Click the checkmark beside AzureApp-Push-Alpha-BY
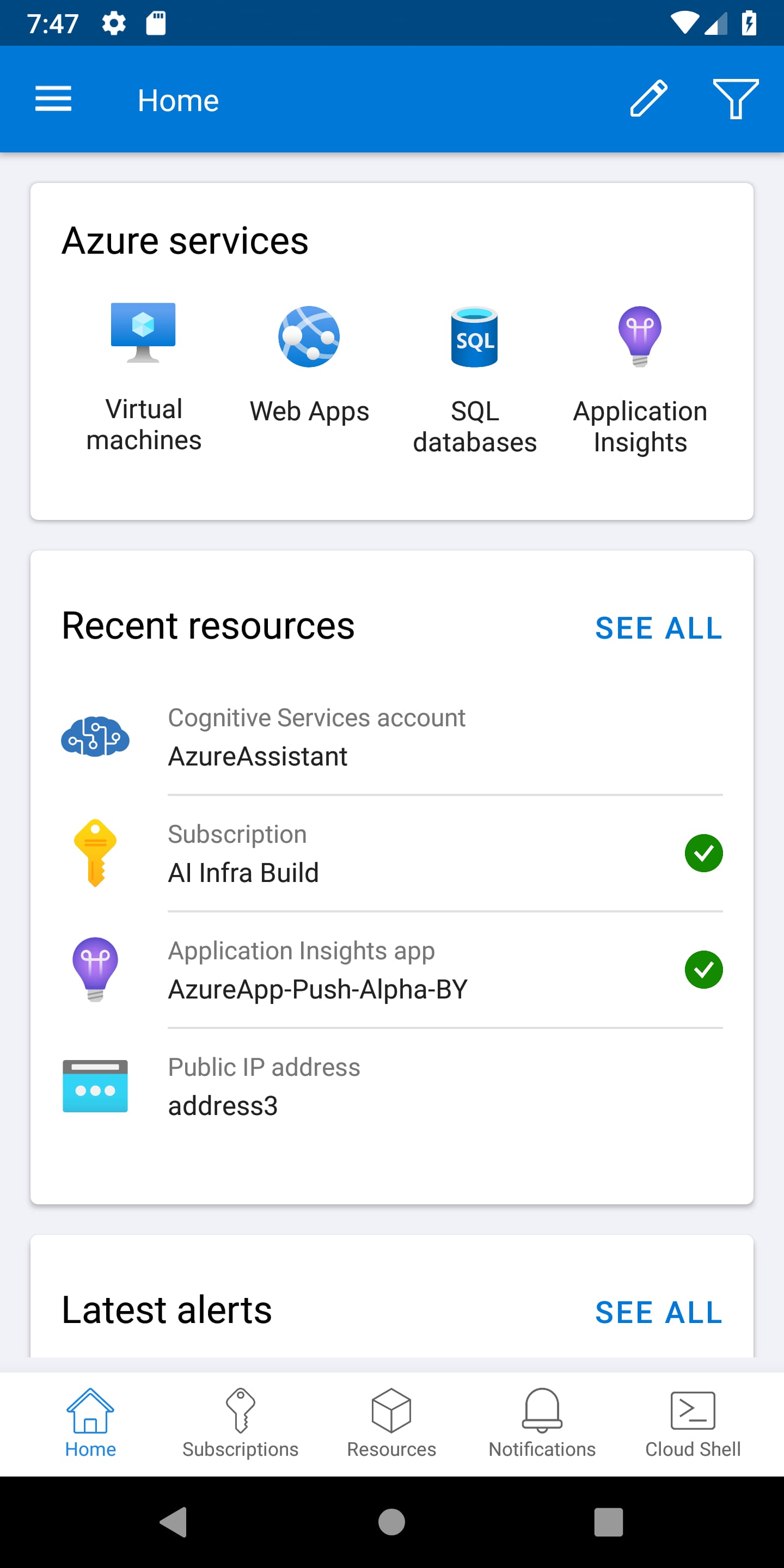Image resolution: width=784 pixels, height=1568 pixels. tap(703, 969)
